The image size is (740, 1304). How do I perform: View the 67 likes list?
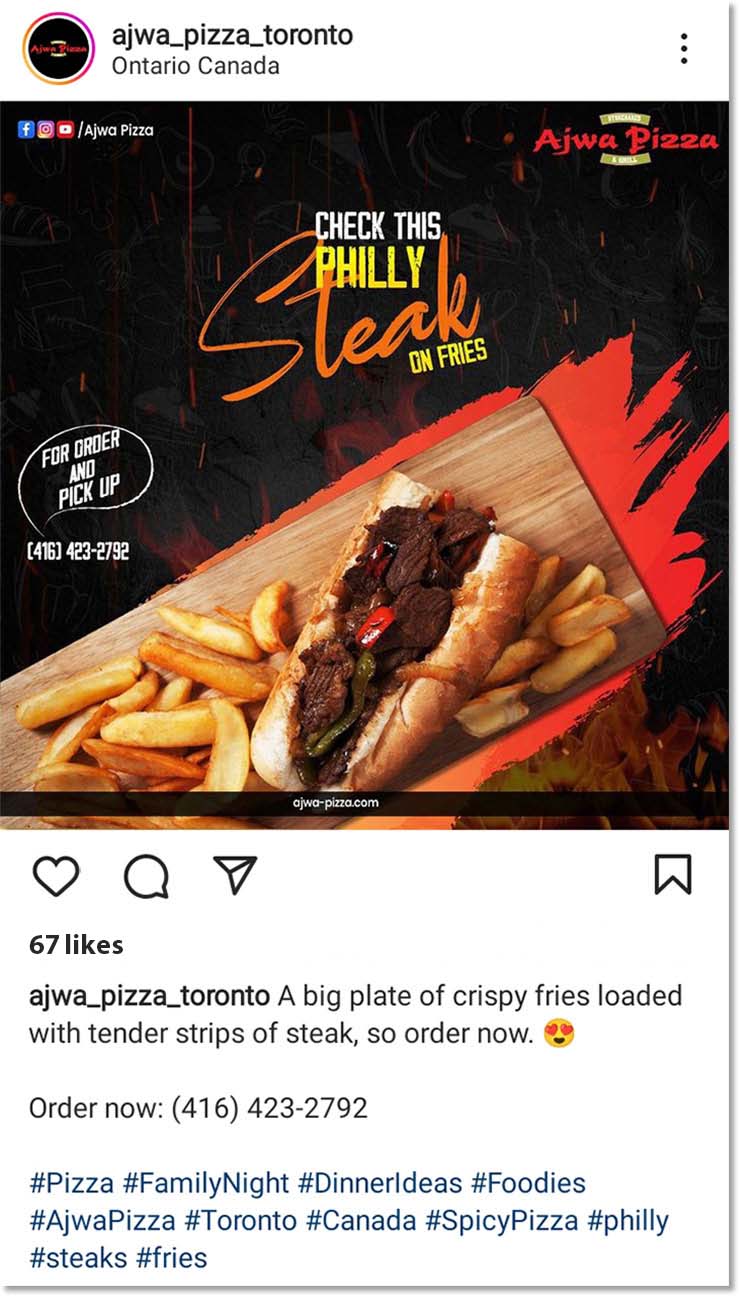[76, 945]
